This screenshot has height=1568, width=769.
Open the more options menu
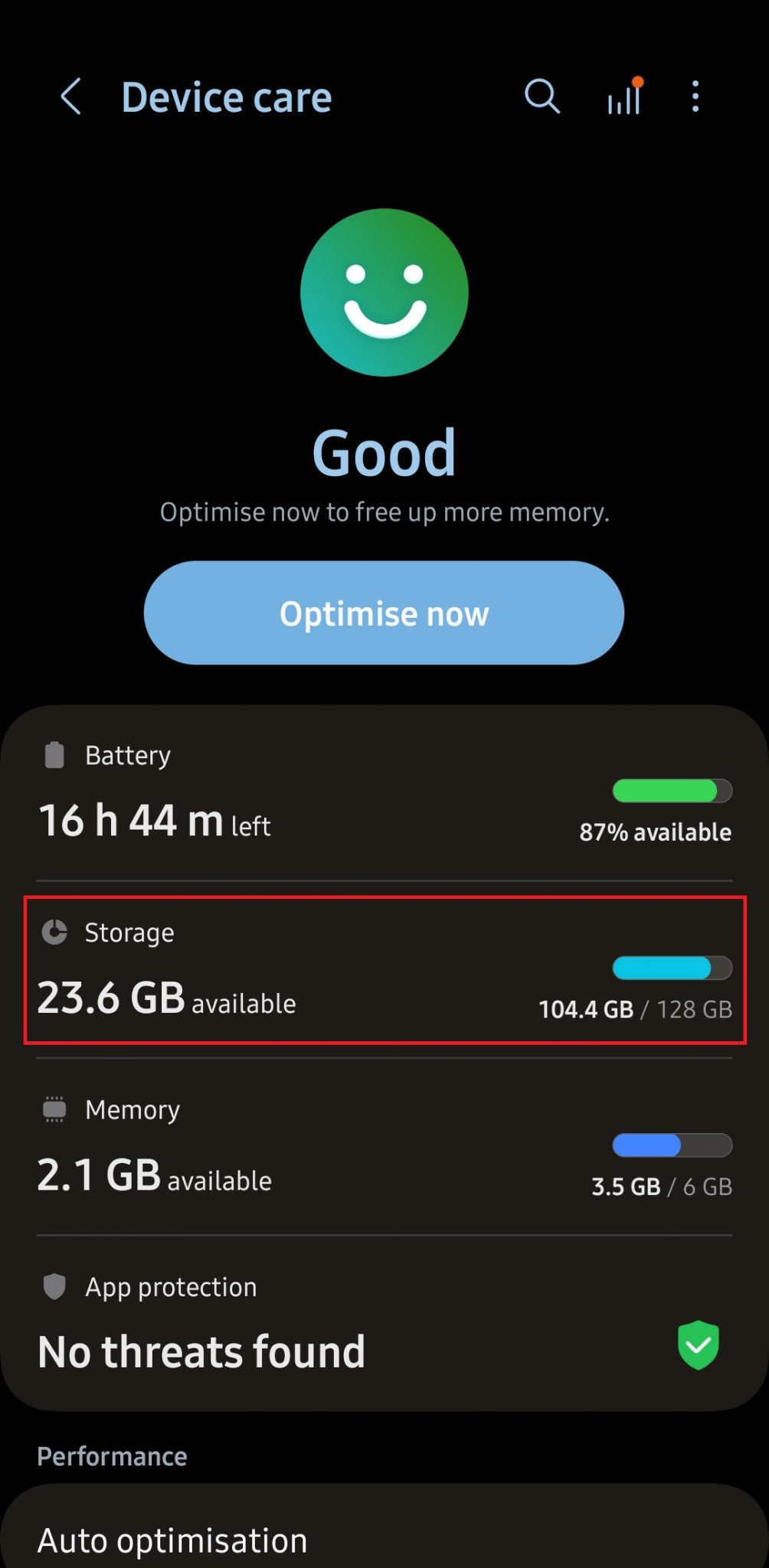click(x=695, y=97)
